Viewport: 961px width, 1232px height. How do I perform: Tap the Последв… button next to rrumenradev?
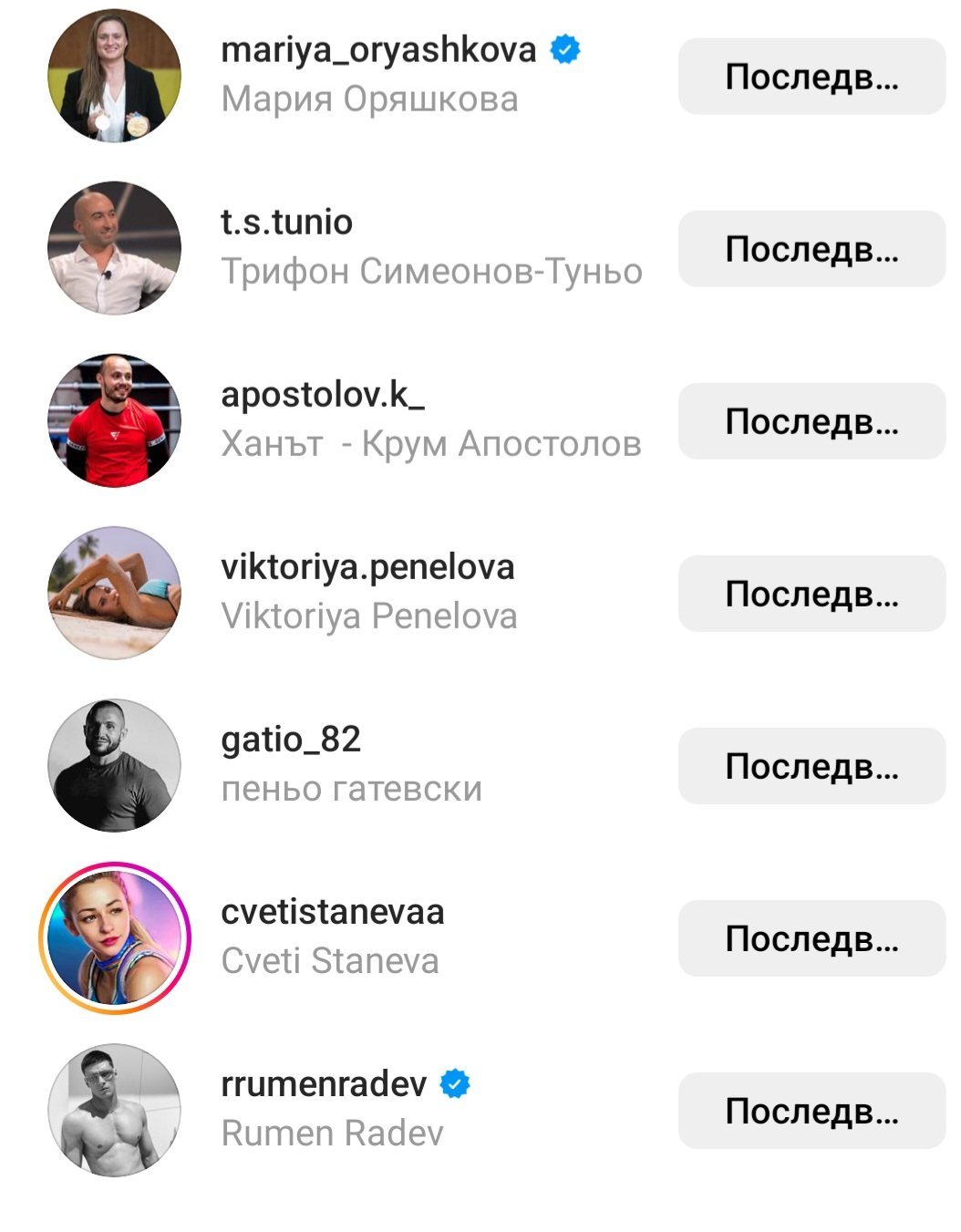coord(811,1111)
